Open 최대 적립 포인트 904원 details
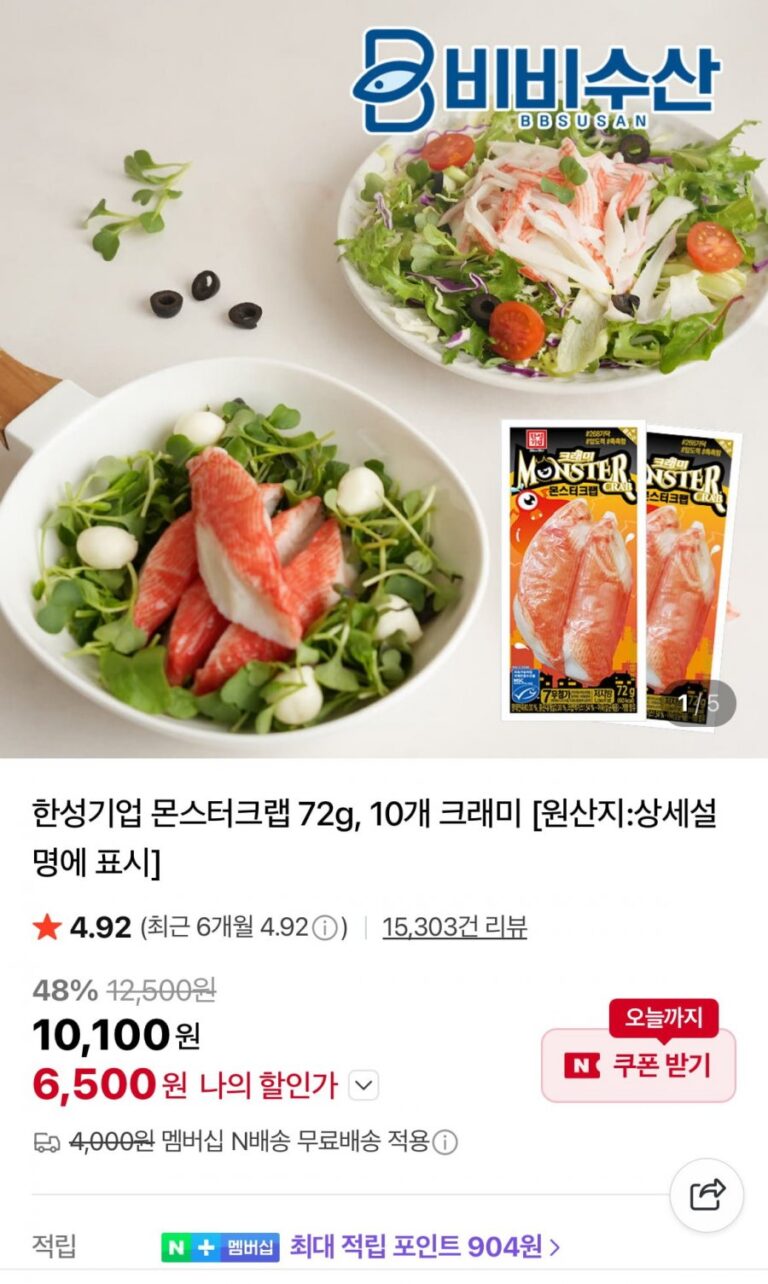 pos(424,1246)
